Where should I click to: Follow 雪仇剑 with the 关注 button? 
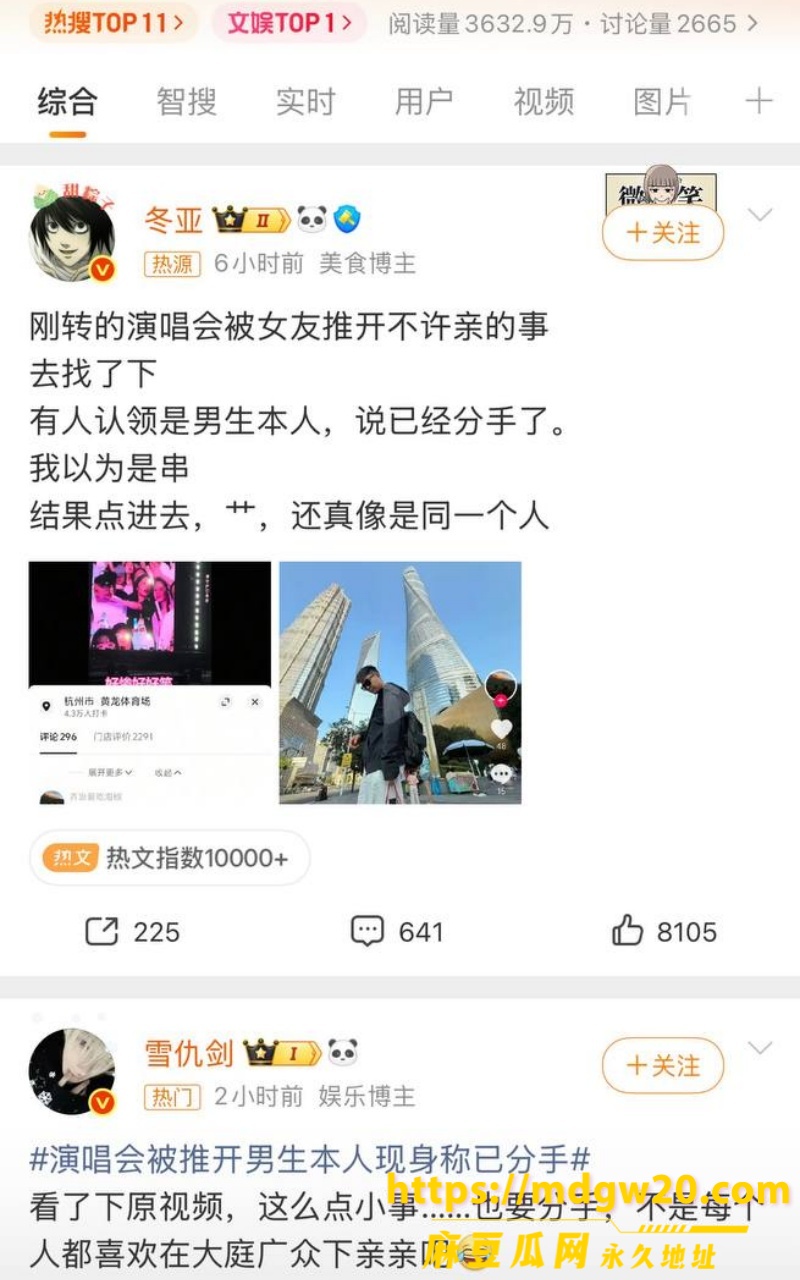(663, 1066)
